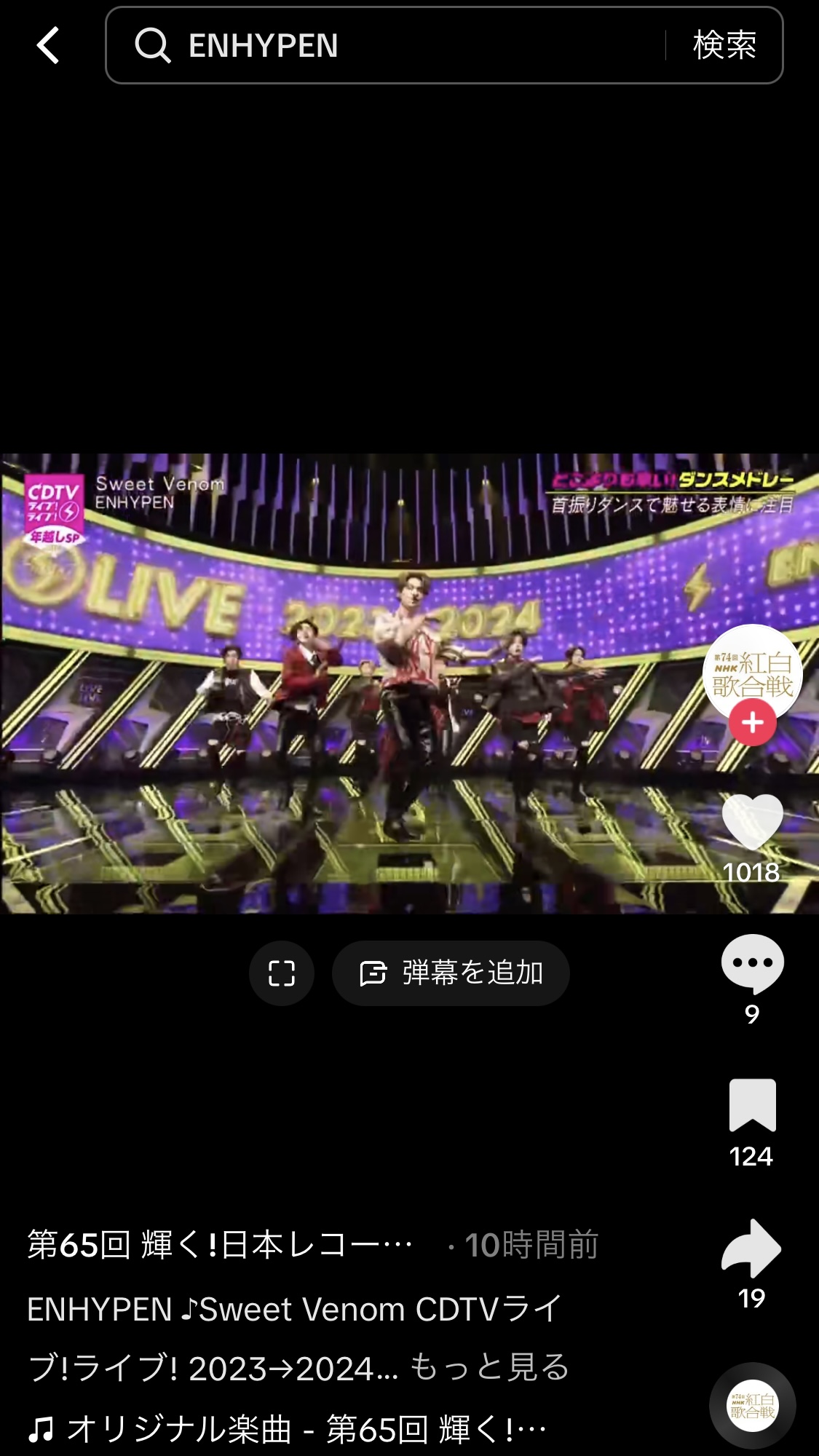Screen dimensions: 819x1456
Task: Add a danmaku with 弾幕を追加
Action: coord(451,973)
